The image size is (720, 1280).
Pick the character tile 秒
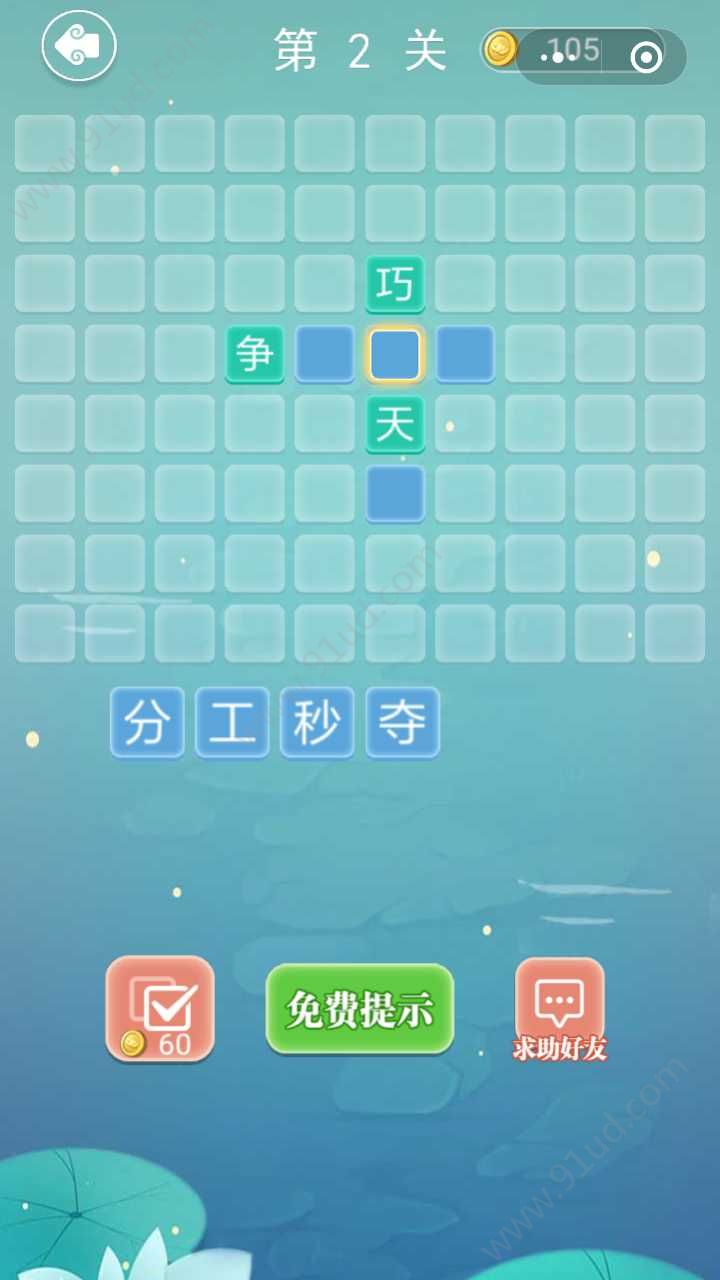click(x=317, y=722)
